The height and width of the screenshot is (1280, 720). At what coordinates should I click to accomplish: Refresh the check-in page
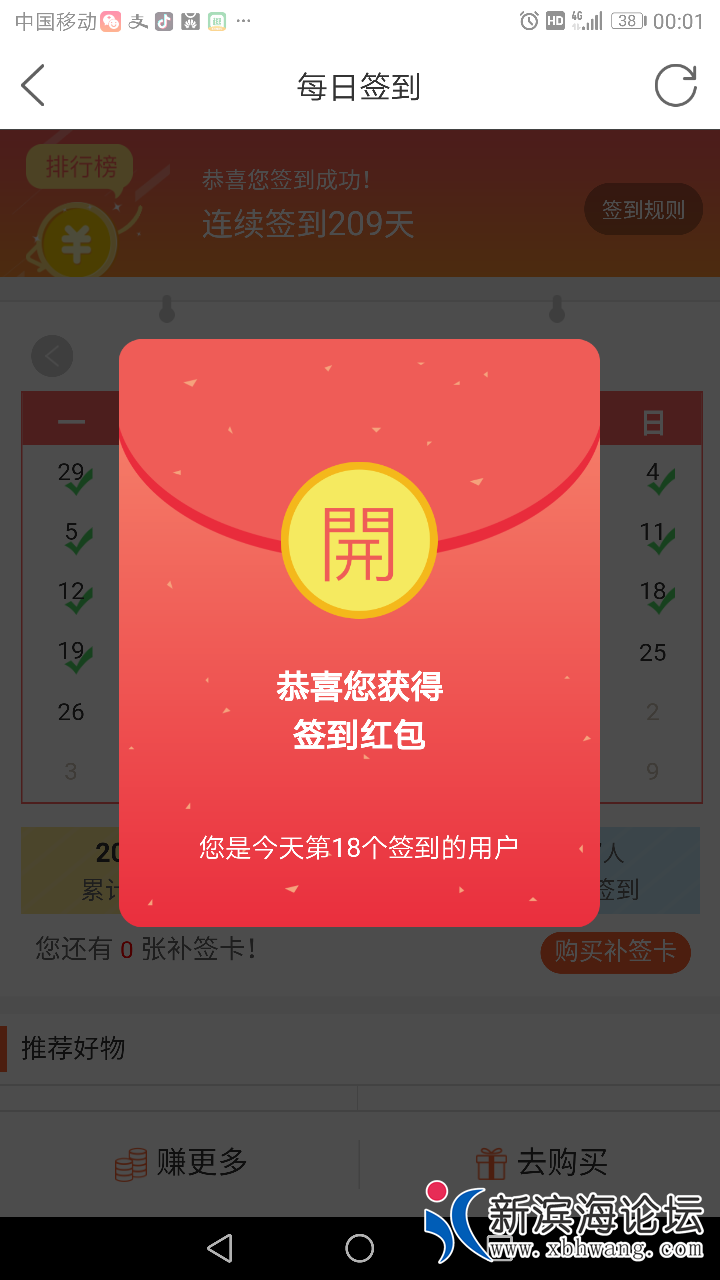(x=675, y=86)
